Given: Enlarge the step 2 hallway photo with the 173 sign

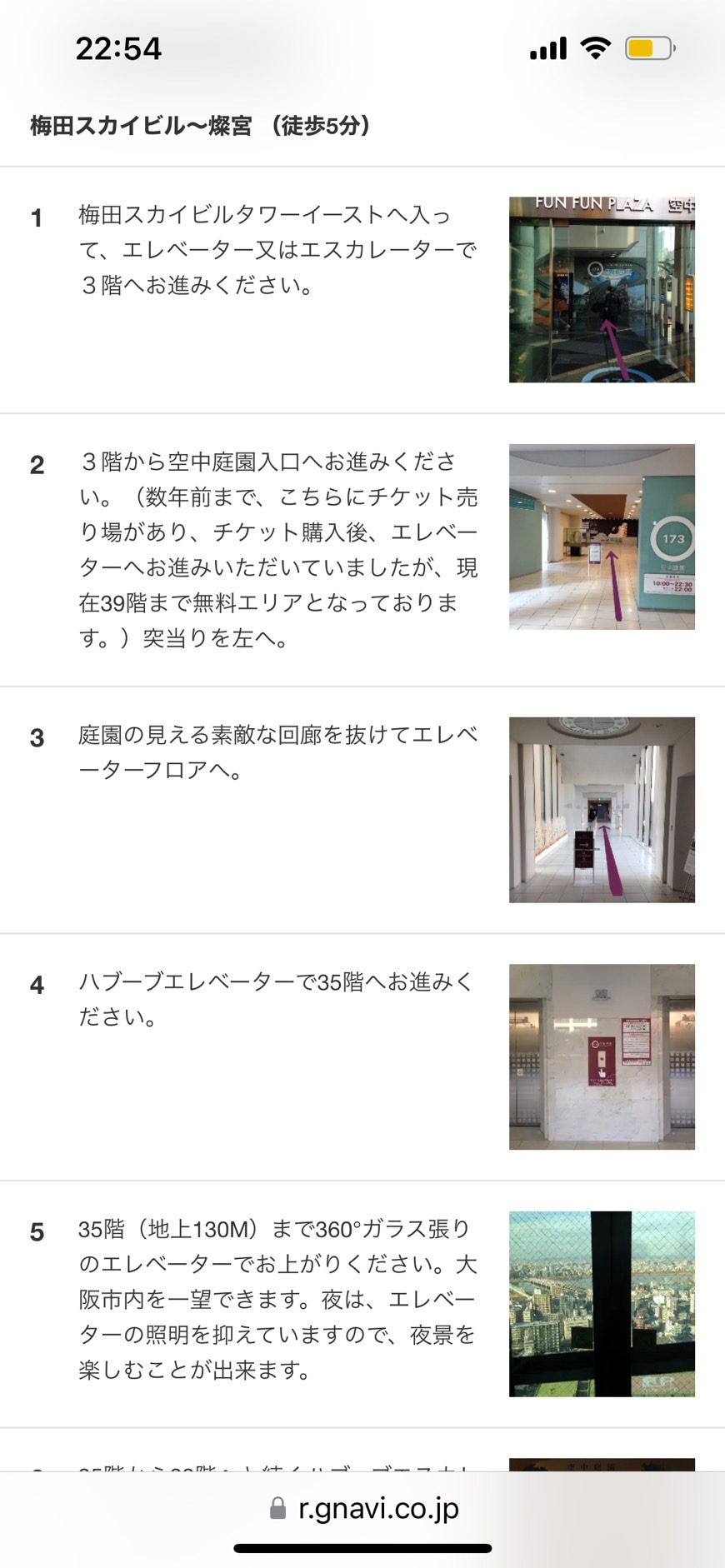Looking at the screenshot, I should tap(602, 537).
